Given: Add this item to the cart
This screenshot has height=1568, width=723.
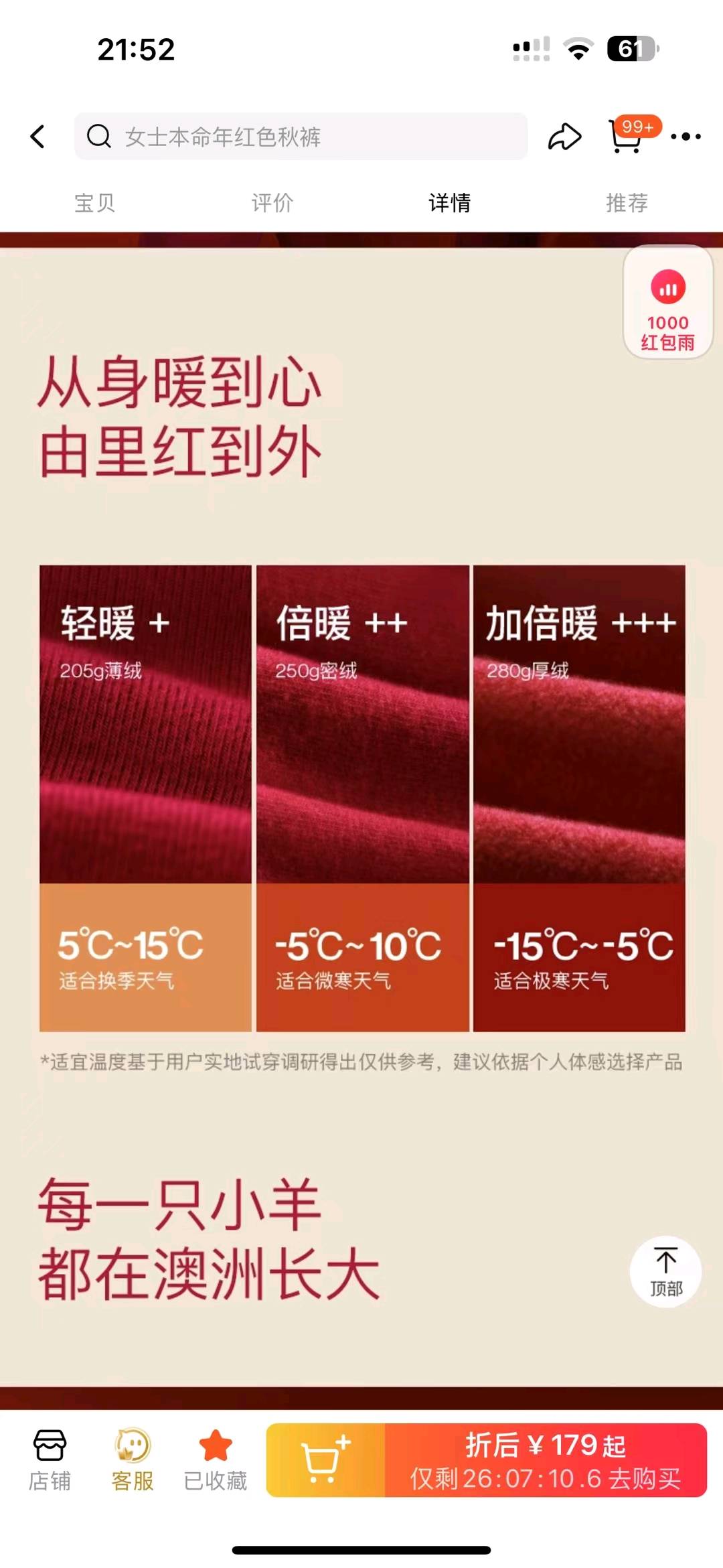Looking at the screenshot, I should point(325,1460).
